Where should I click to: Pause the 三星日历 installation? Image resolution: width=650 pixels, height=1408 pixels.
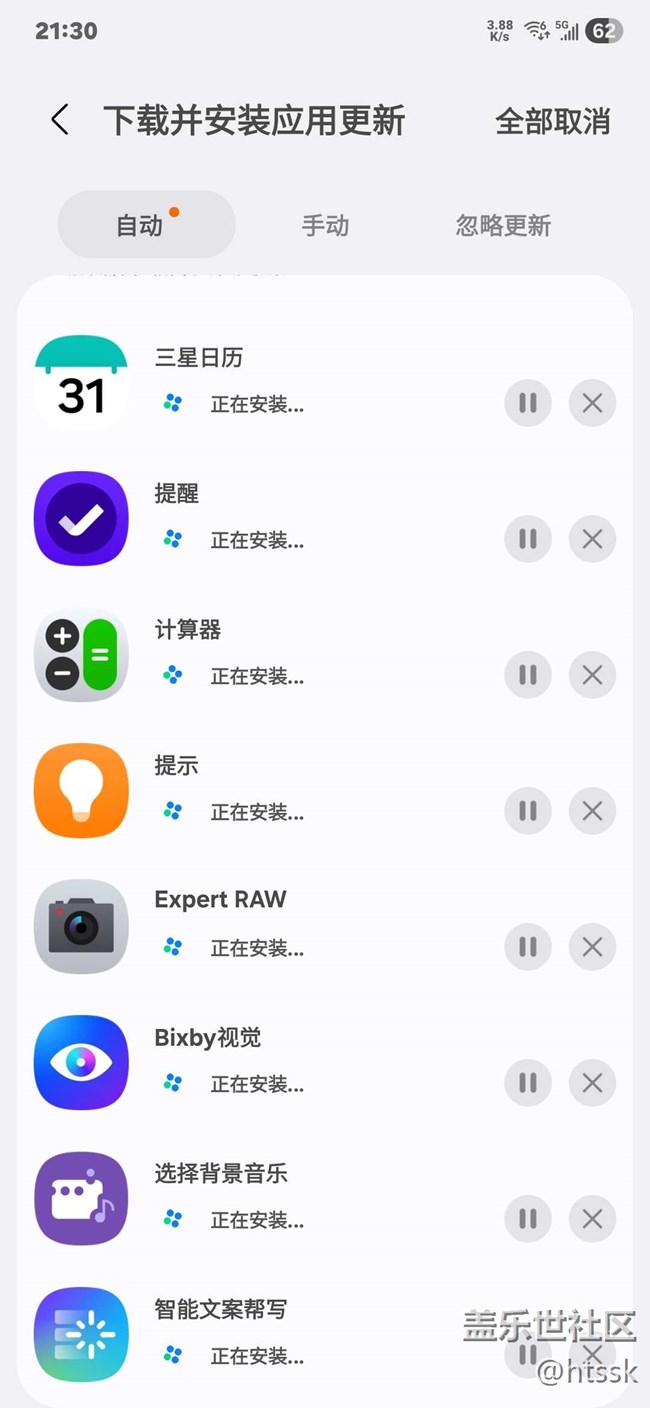528,403
